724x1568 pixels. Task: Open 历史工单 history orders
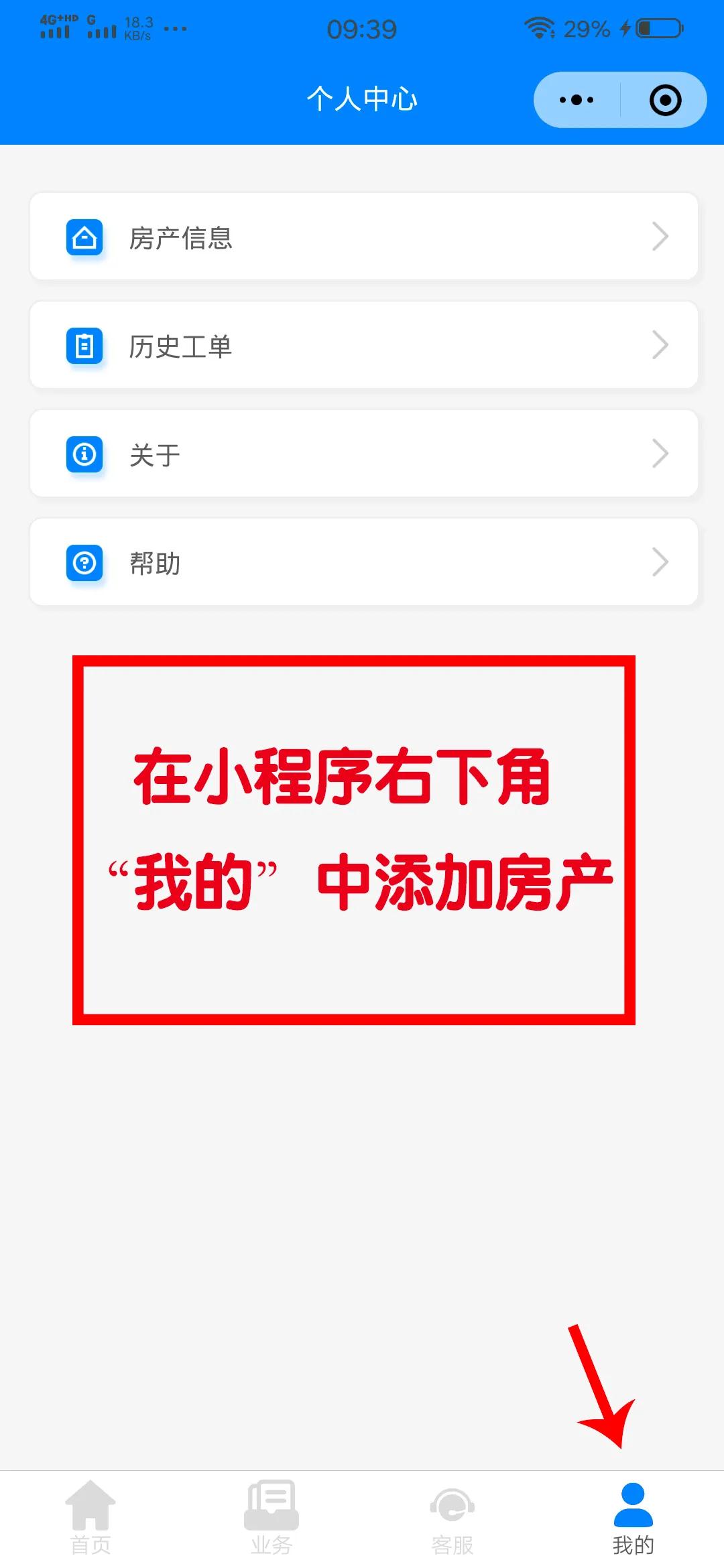363,345
